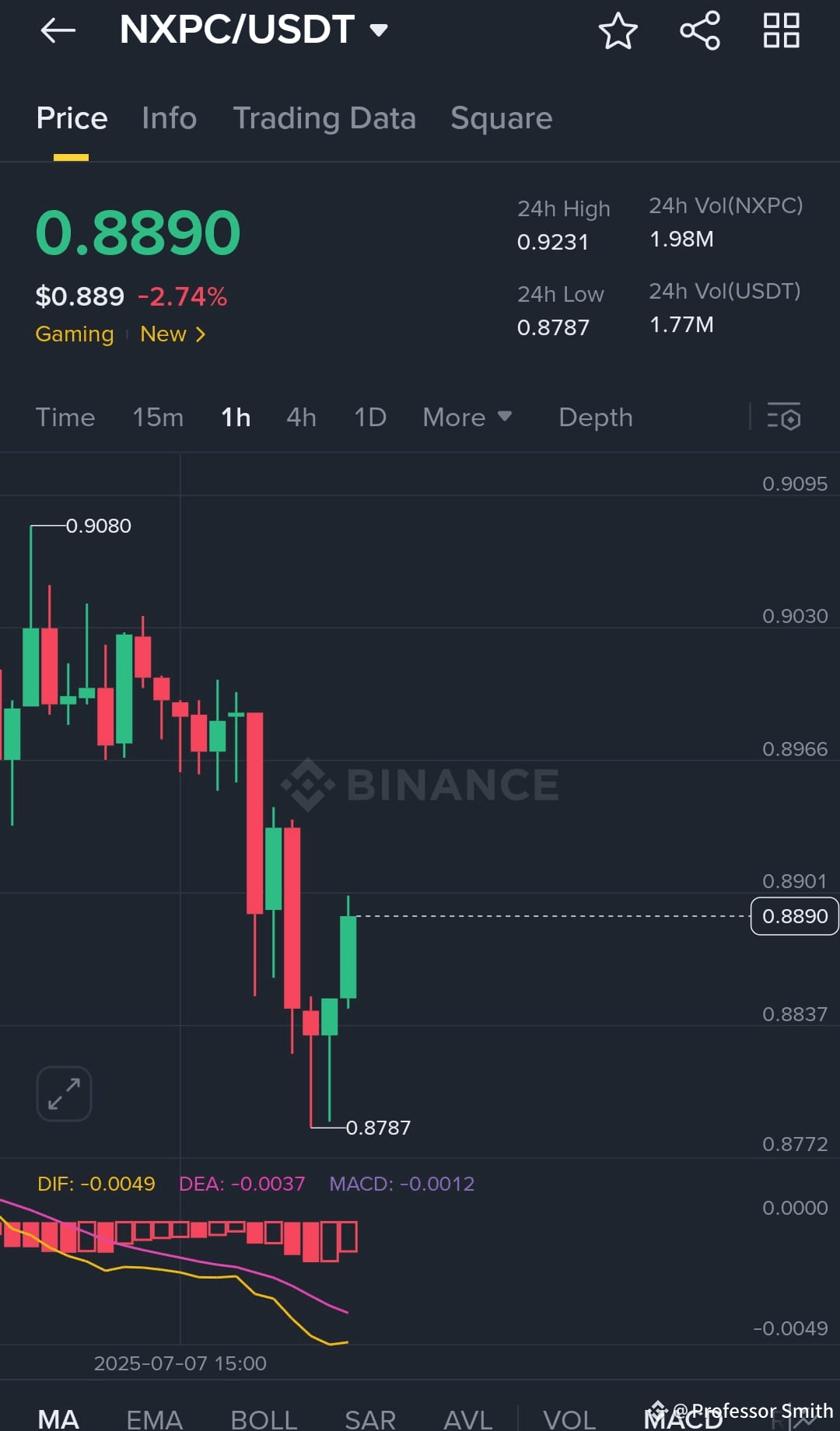The image size is (840, 1431).
Task: Open chart settings icon beside Depth
Action: tap(782, 418)
